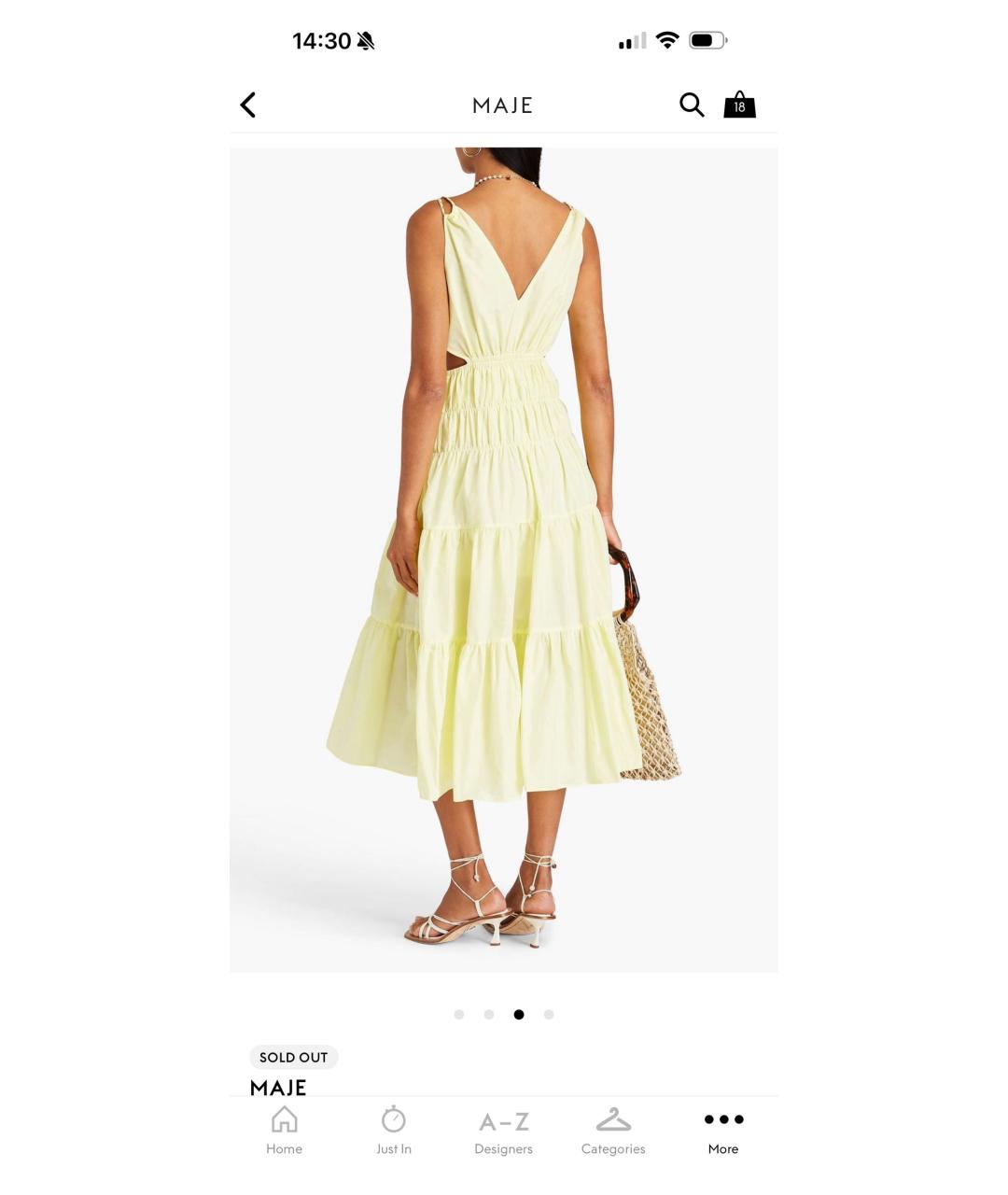The width and height of the screenshot is (1008, 1195).
Task: Open the search magnifier
Action: click(691, 105)
